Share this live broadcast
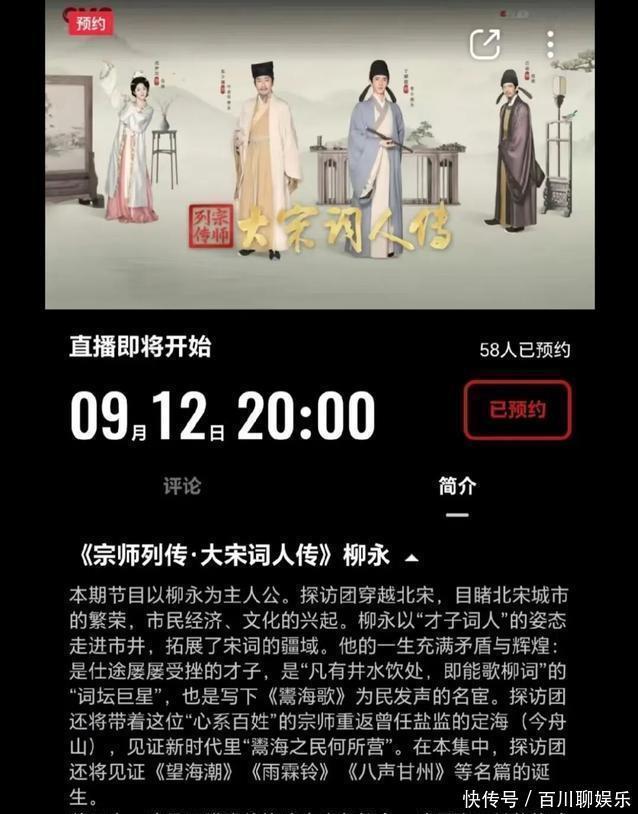Viewport: 638px width, 814px height. 485,43
